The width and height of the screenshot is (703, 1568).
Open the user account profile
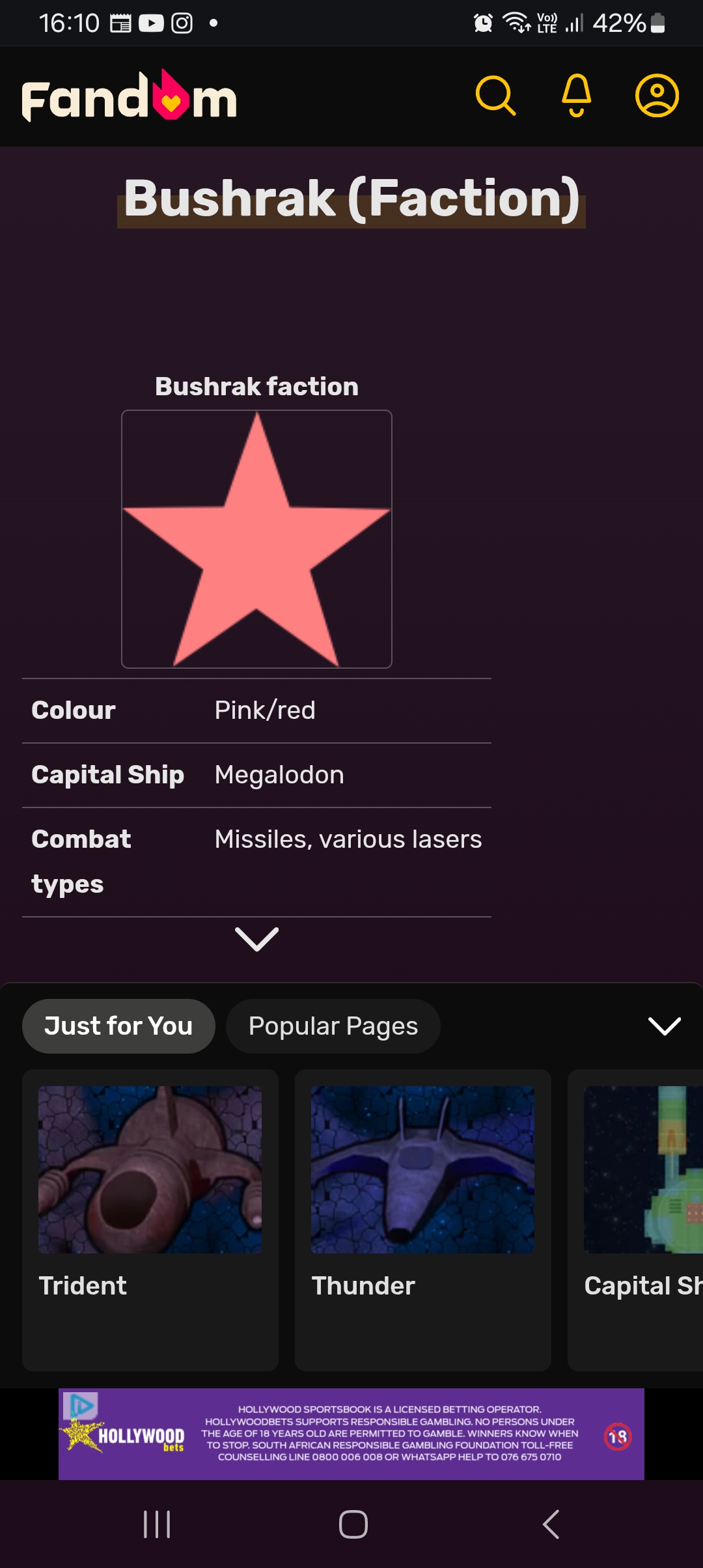point(657,96)
